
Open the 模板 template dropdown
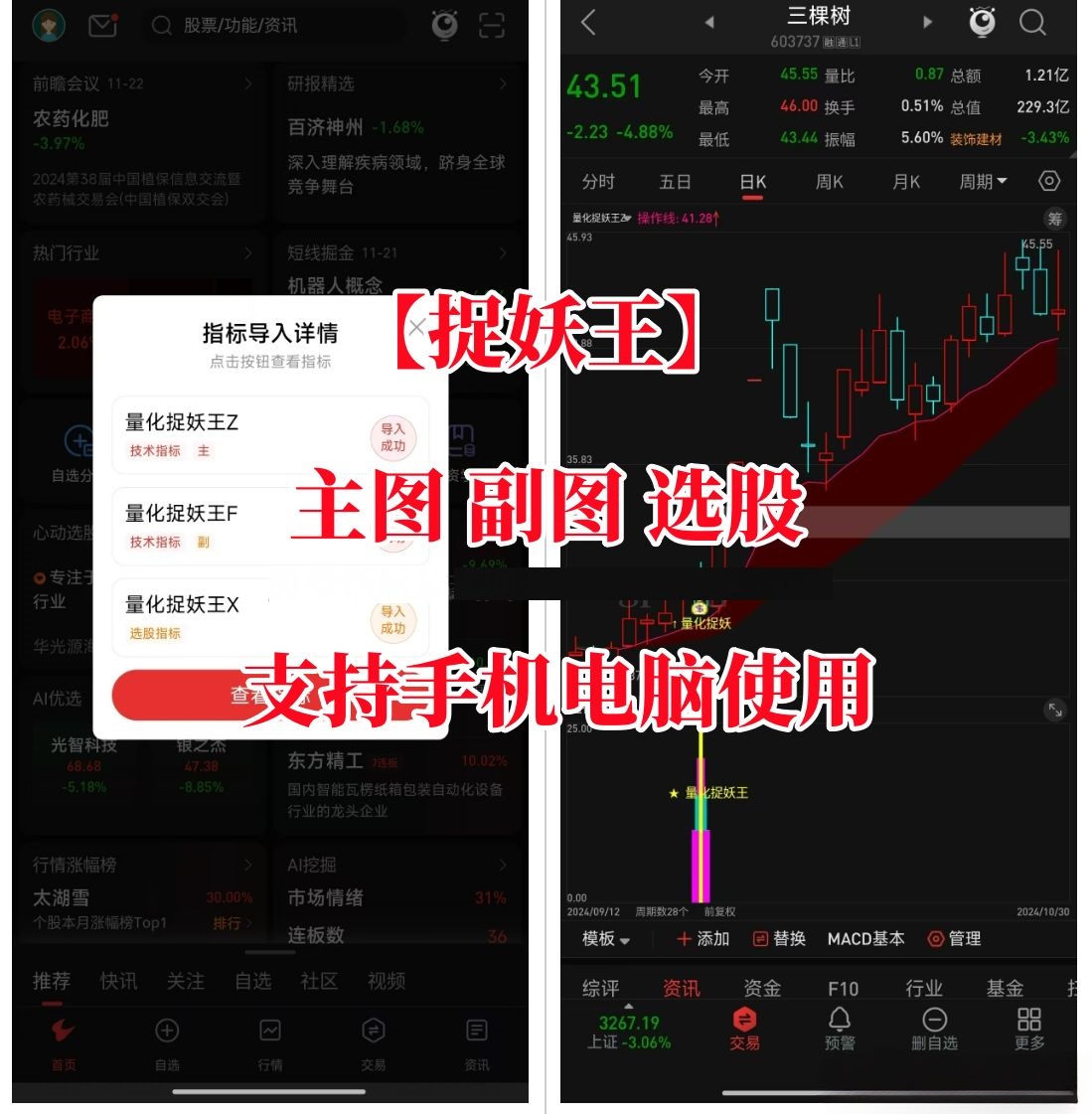pyautogui.click(x=602, y=938)
